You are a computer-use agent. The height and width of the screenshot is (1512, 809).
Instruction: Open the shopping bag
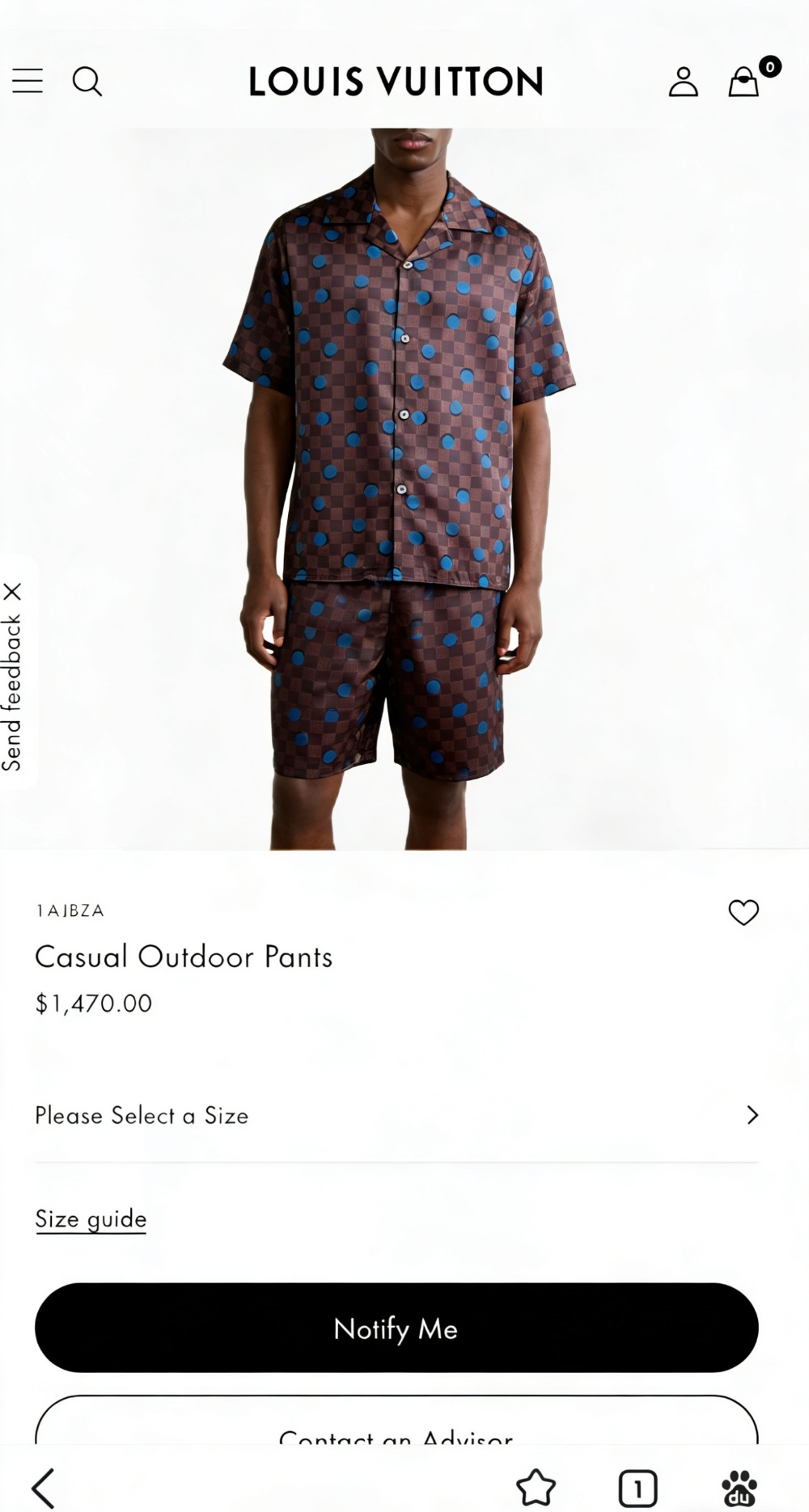coord(744,82)
